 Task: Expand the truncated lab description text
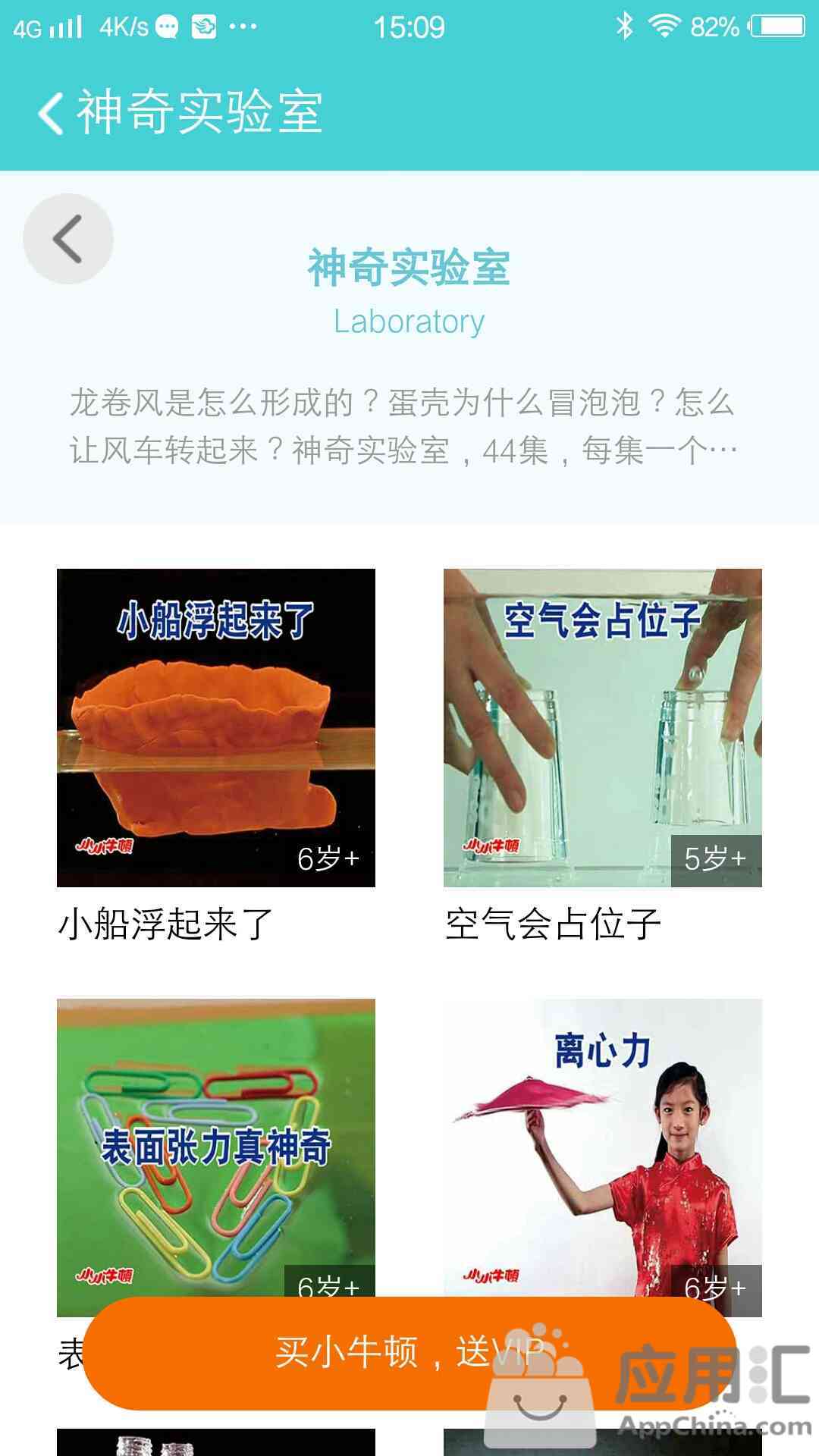click(403, 426)
